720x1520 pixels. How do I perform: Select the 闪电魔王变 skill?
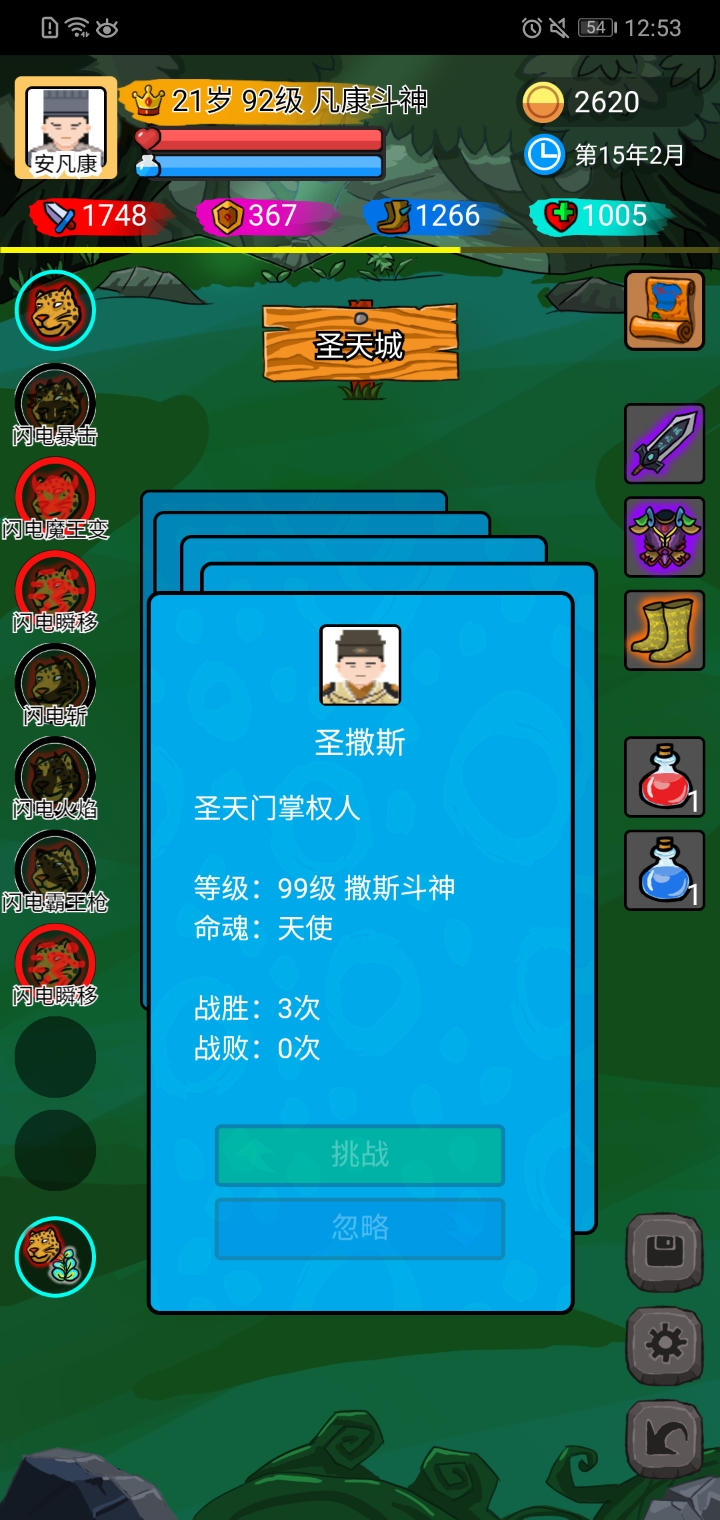55,497
